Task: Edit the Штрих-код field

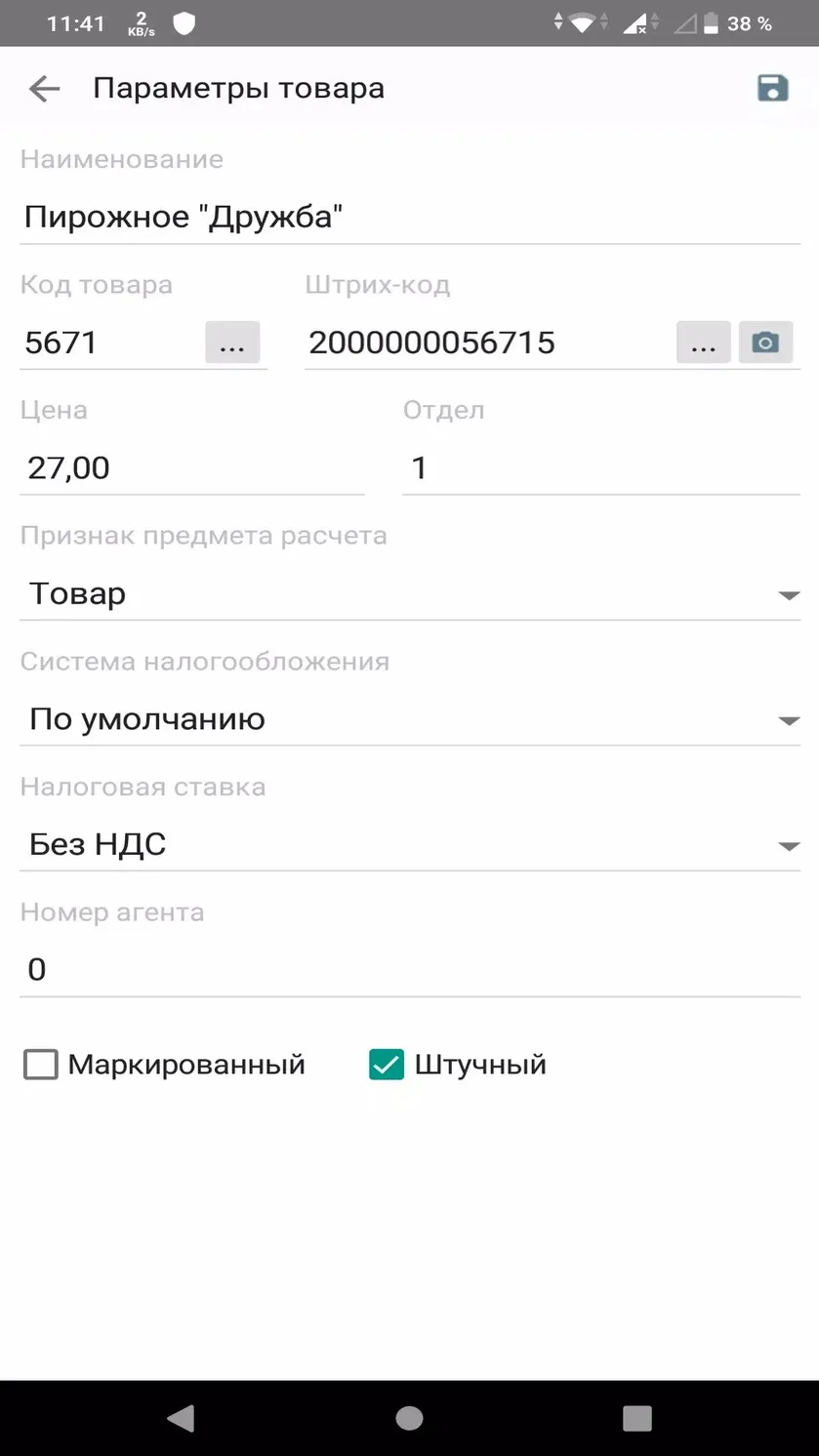Action: [x=488, y=343]
